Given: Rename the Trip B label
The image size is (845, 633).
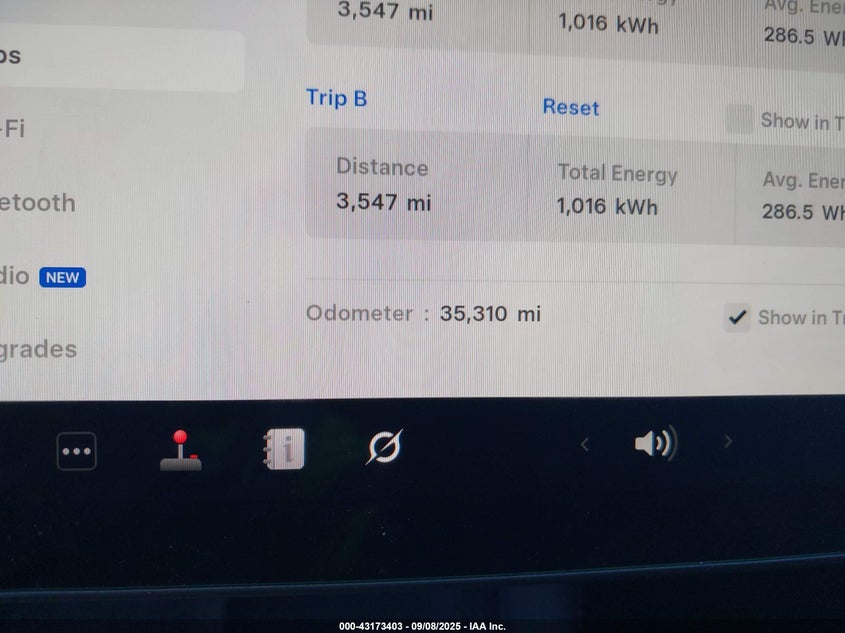Looking at the screenshot, I should click(x=336, y=98).
